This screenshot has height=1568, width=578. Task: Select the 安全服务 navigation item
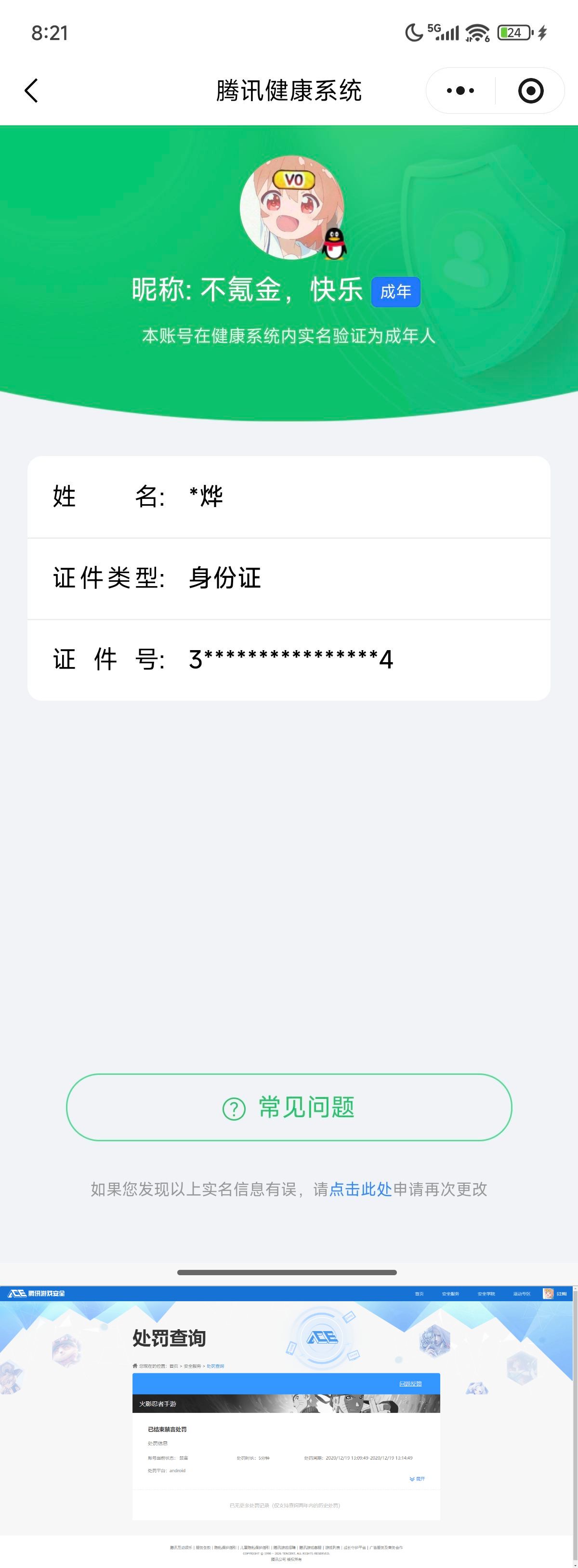pyautogui.click(x=451, y=1294)
